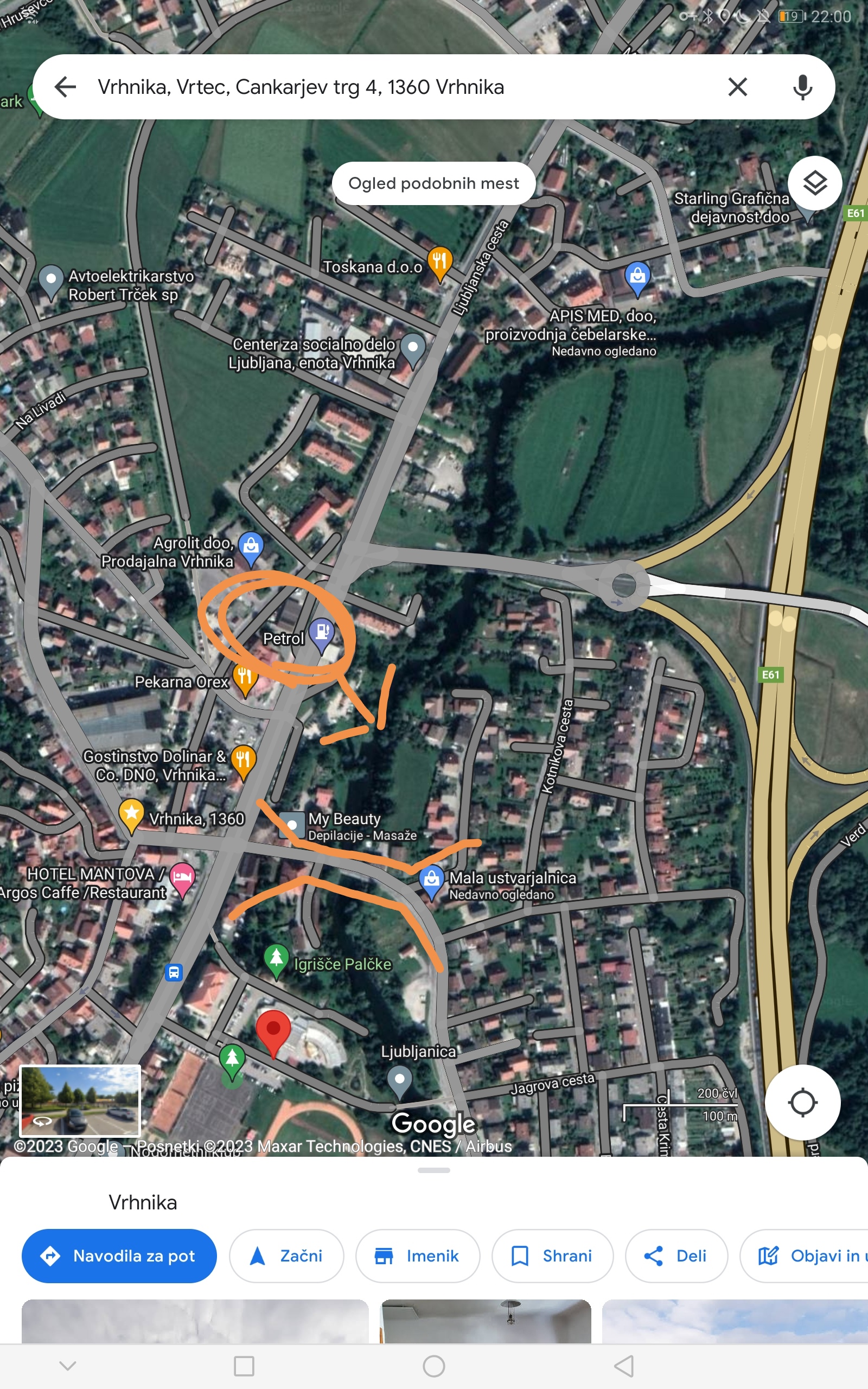Viewport: 868px width, 1389px height.
Task: Start voice search with the microphone
Action: pyautogui.click(x=802, y=87)
